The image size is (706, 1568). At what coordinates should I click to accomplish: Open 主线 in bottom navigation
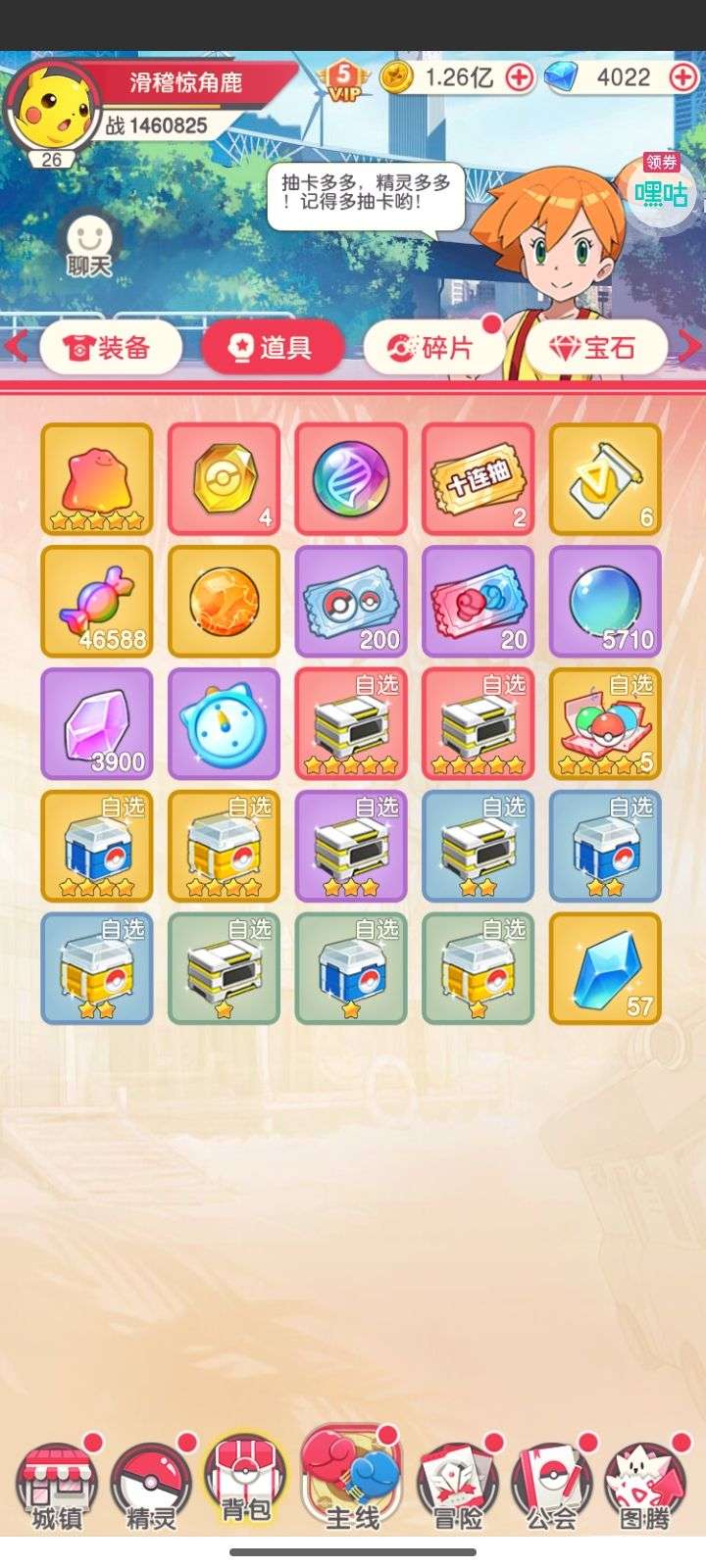point(352,1480)
